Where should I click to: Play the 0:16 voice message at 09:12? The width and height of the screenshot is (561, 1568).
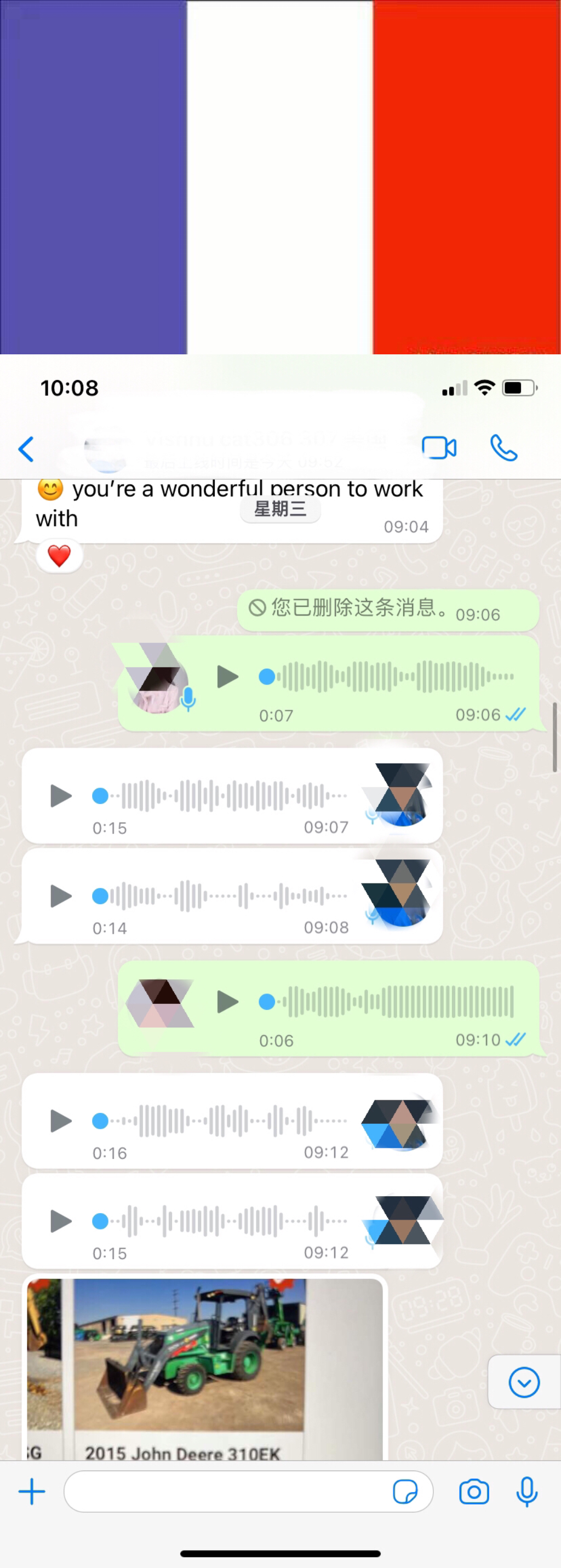[60, 1121]
